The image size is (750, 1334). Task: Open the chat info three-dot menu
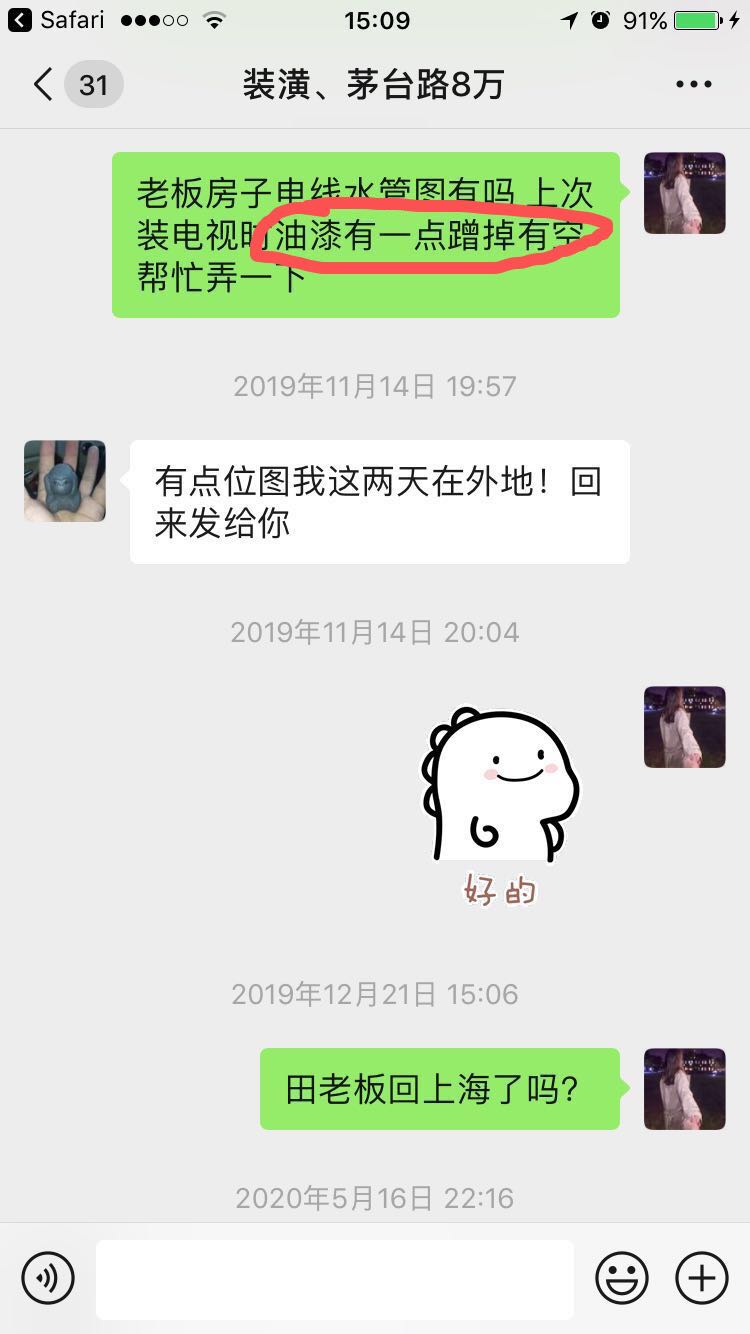click(693, 85)
